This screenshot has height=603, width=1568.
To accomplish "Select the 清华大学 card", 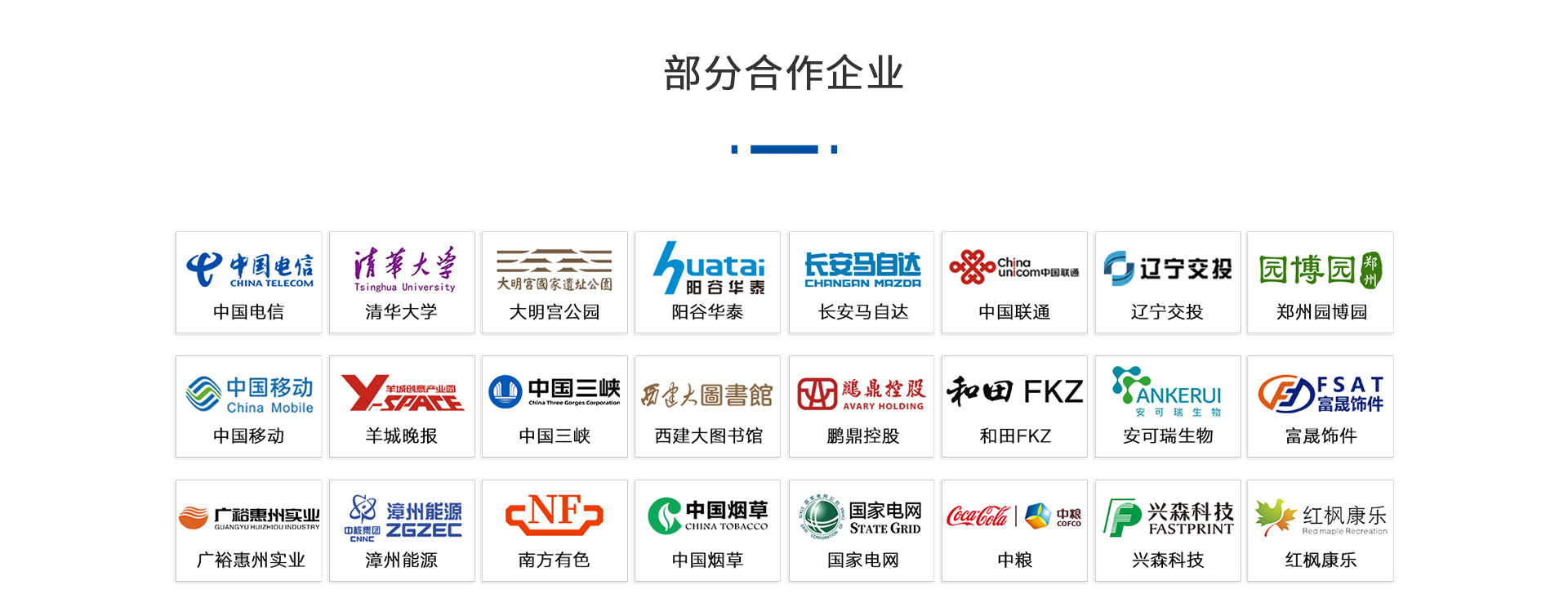I will tap(402, 282).
